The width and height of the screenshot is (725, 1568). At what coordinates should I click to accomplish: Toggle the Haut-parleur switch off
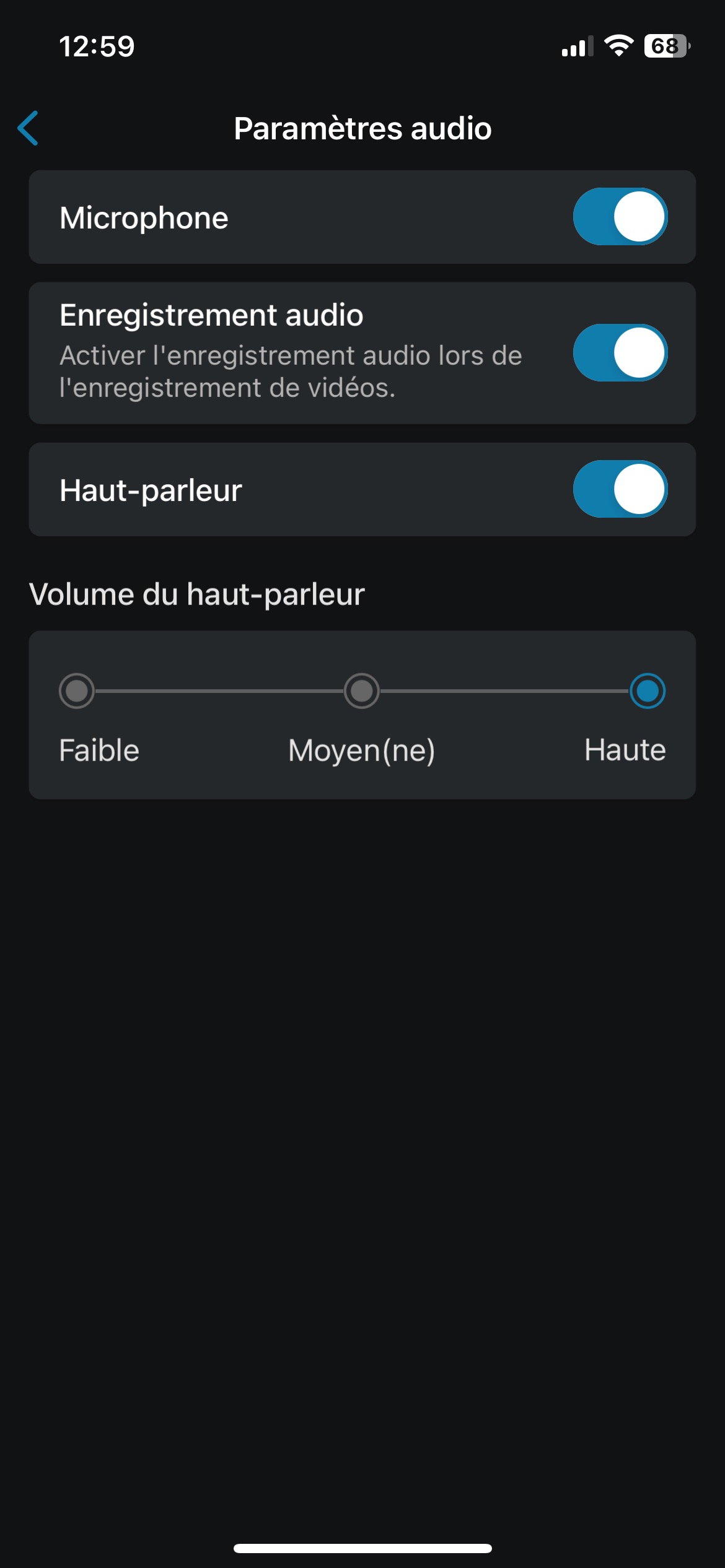coord(620,489)
